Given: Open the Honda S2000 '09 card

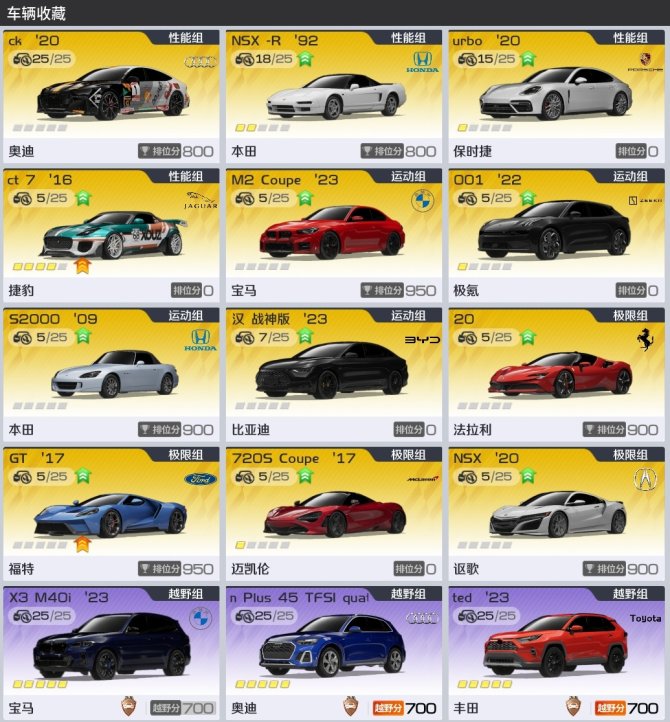Looking at the screenshot, I should click(x=112, y=374).
